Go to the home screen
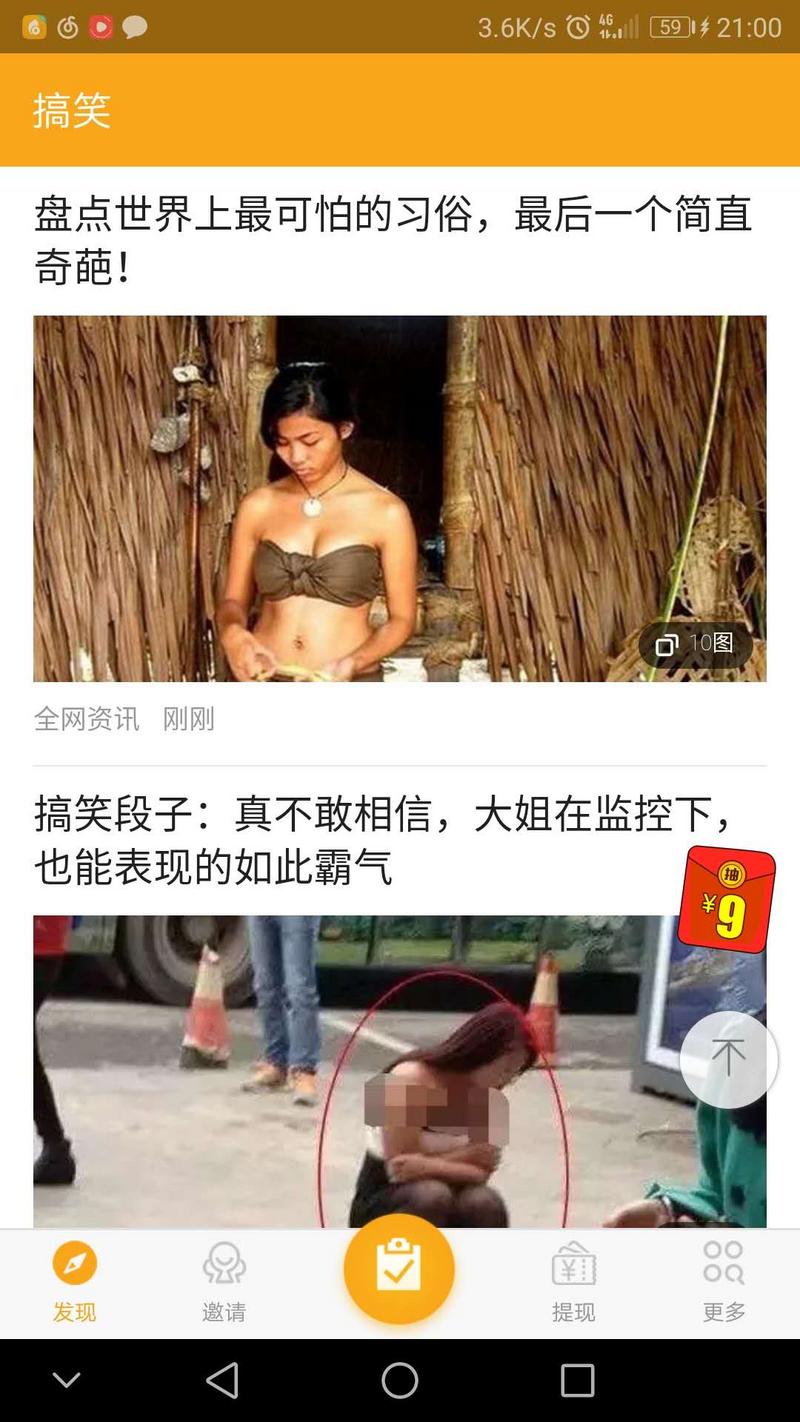The image size is (800, 1422). pos(399,1381)
